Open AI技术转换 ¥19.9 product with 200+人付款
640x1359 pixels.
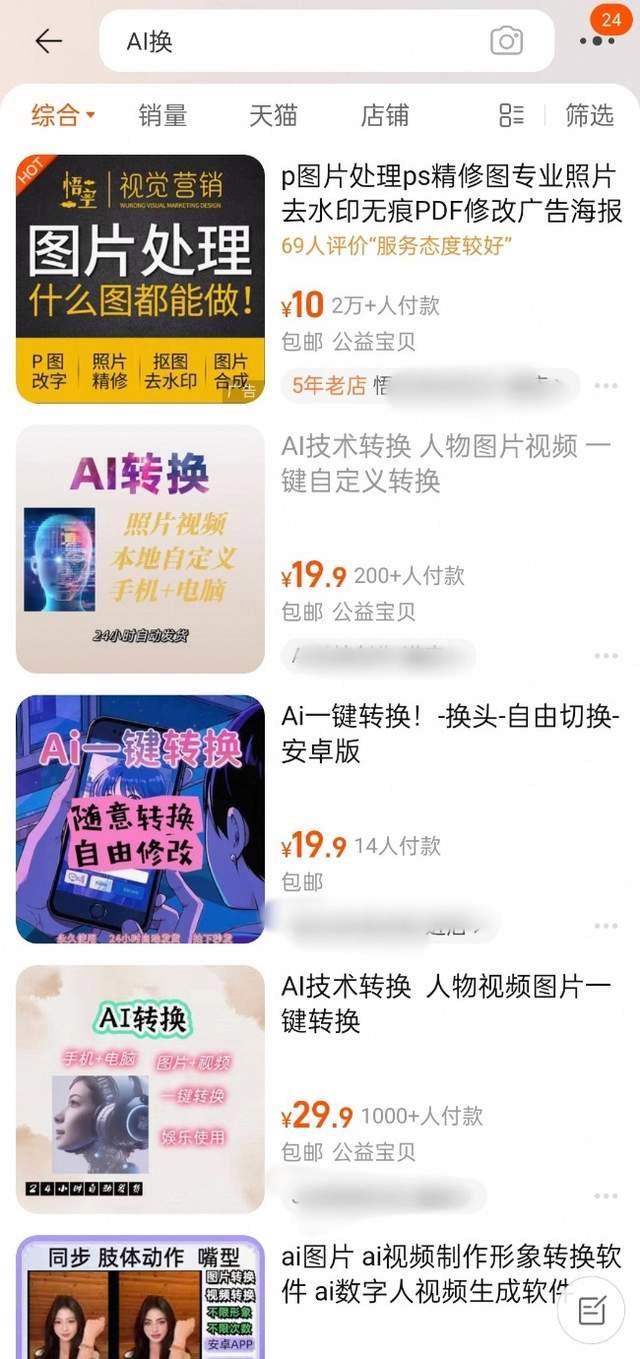[320, 549]
